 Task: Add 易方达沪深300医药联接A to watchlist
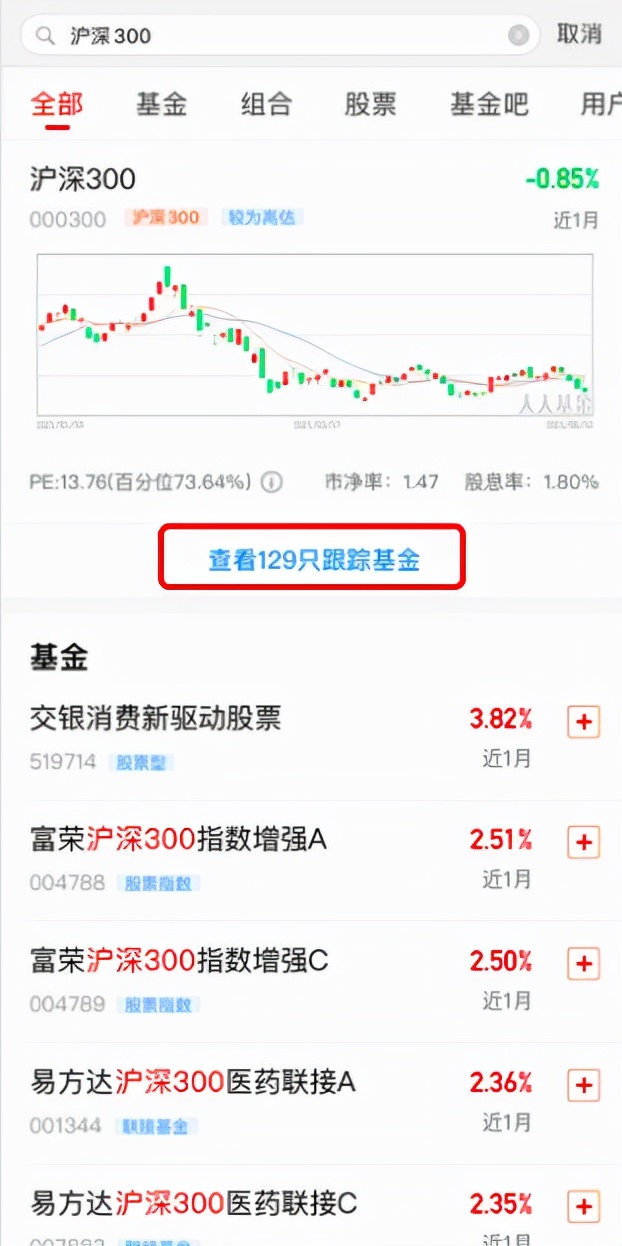584,1085
